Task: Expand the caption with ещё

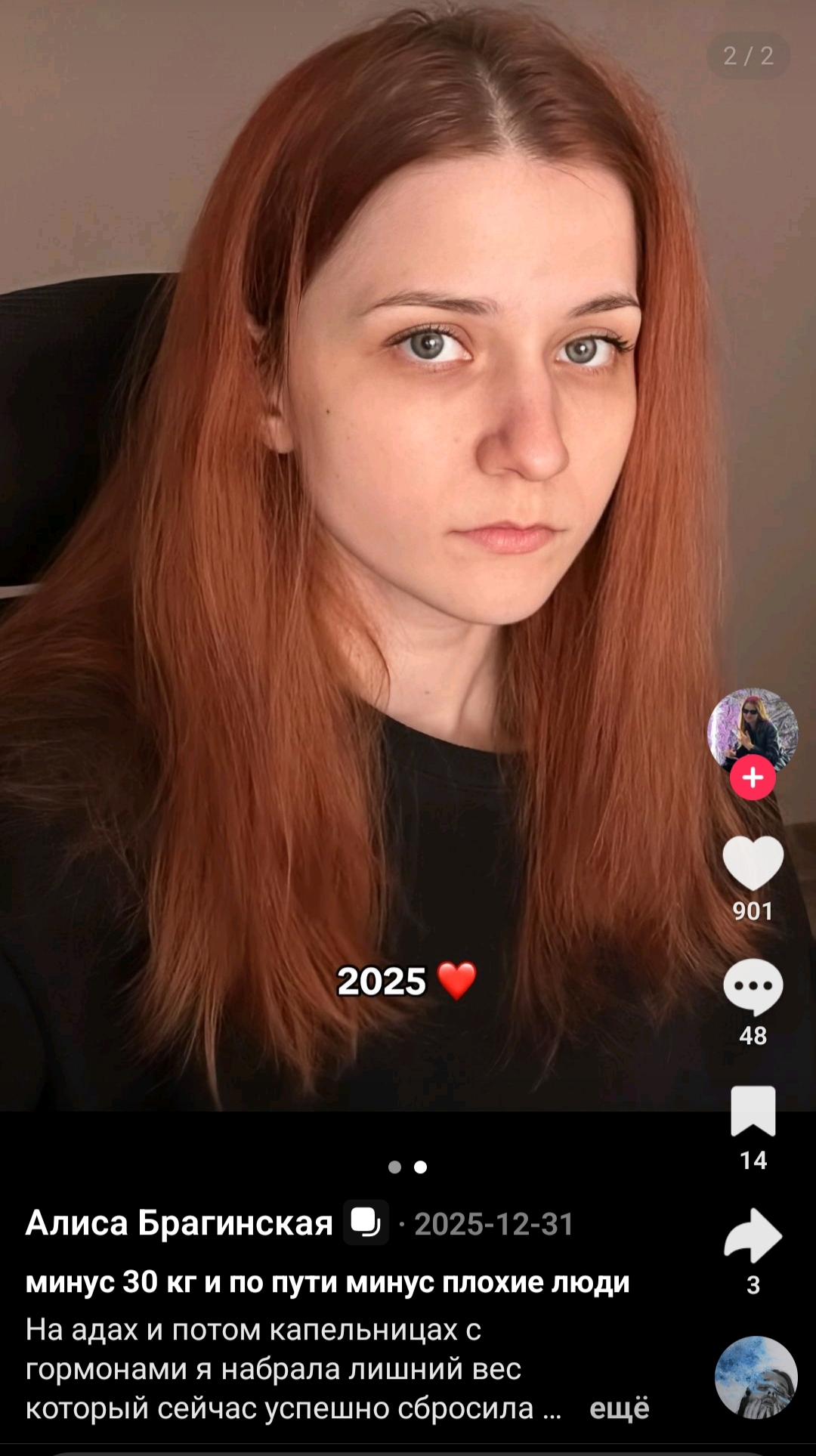Action: [x=619, y=1408]
